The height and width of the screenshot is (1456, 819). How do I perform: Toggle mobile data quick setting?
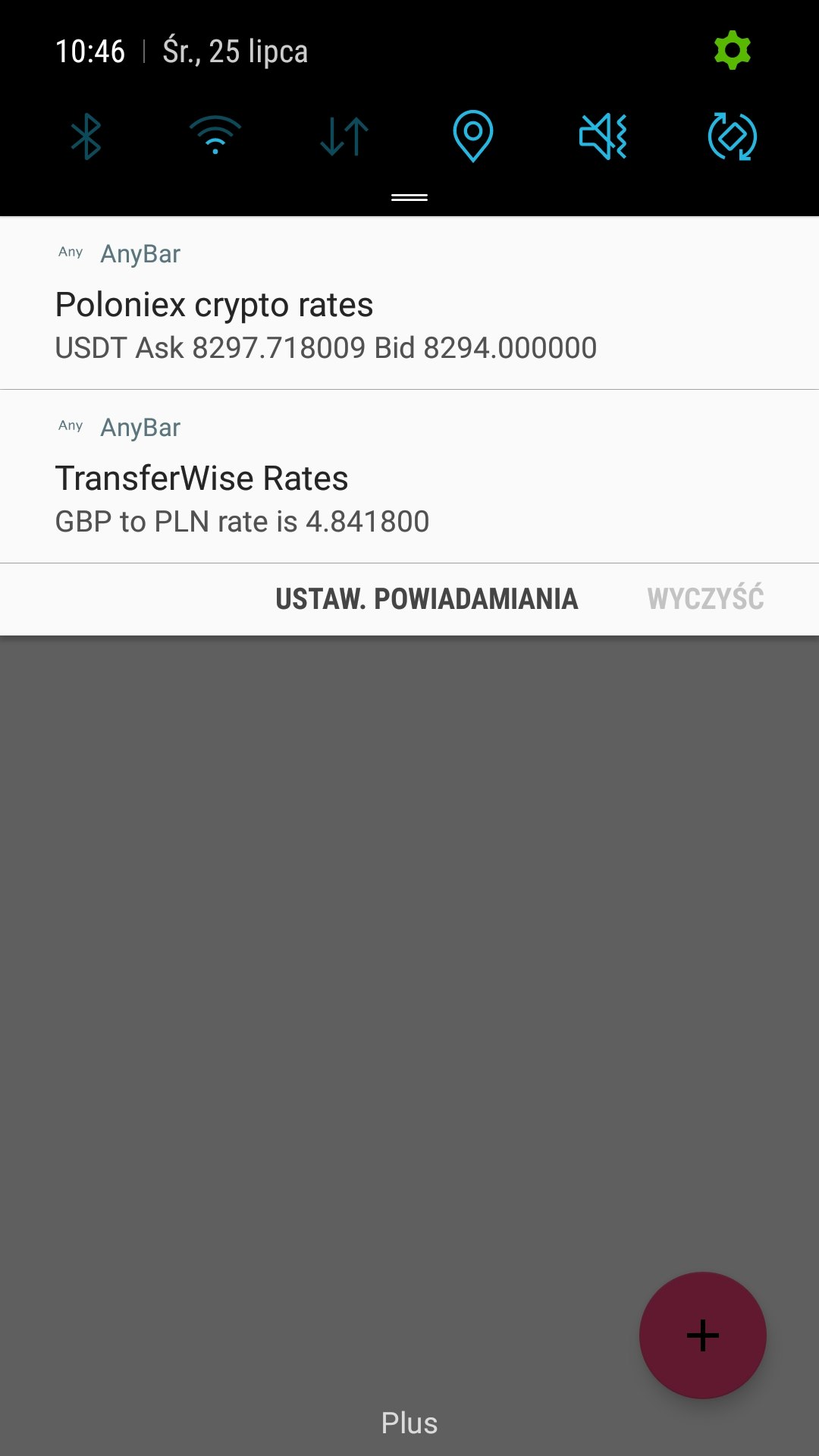344,136
